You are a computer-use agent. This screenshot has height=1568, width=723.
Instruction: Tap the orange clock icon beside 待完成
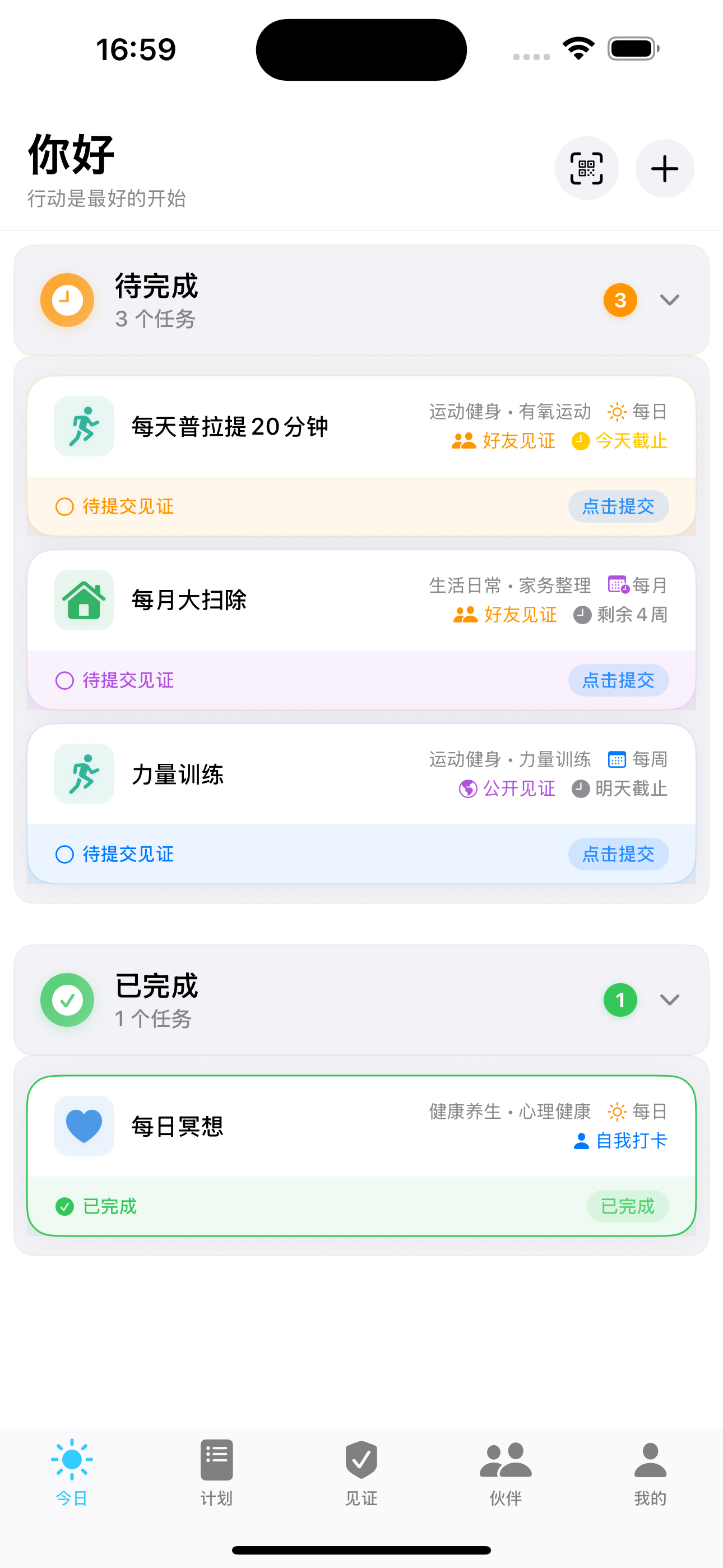coord(67,300)
